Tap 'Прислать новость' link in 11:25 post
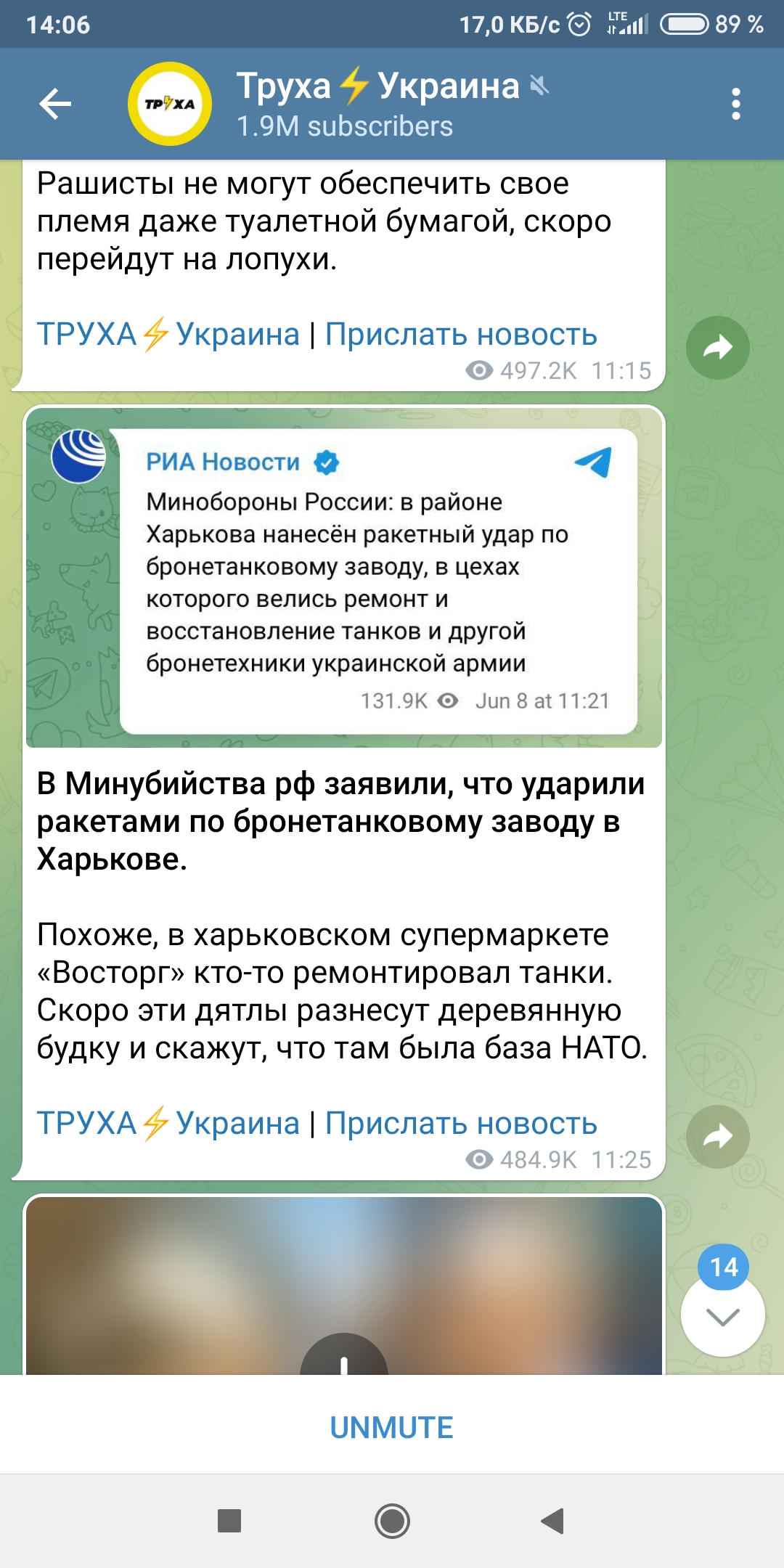This screenshot has height=1568, width=784. click(460, 1123)
